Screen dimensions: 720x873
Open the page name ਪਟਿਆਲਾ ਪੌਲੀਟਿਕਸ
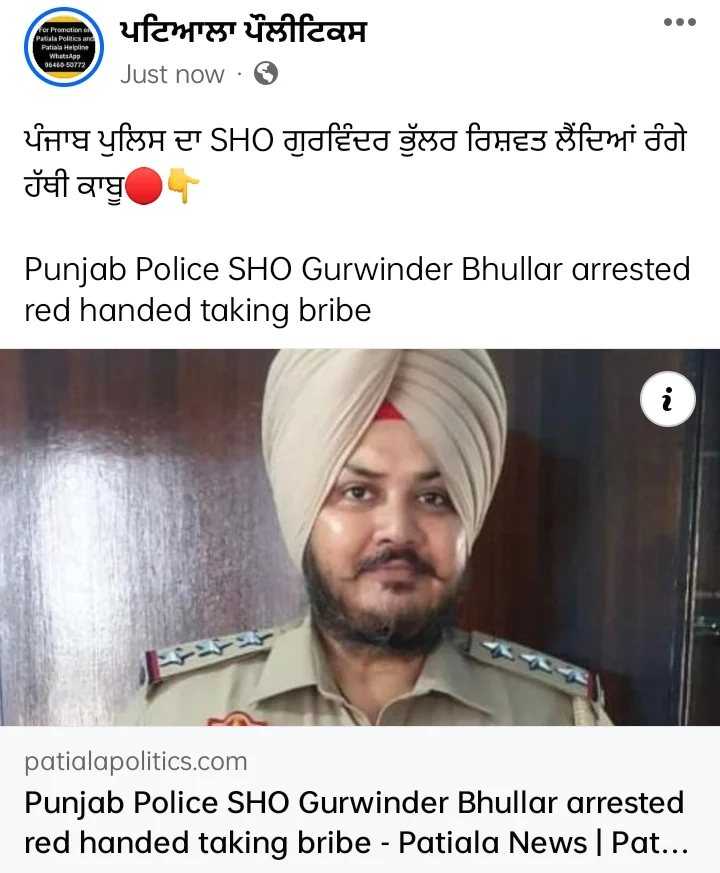[243, 33]
